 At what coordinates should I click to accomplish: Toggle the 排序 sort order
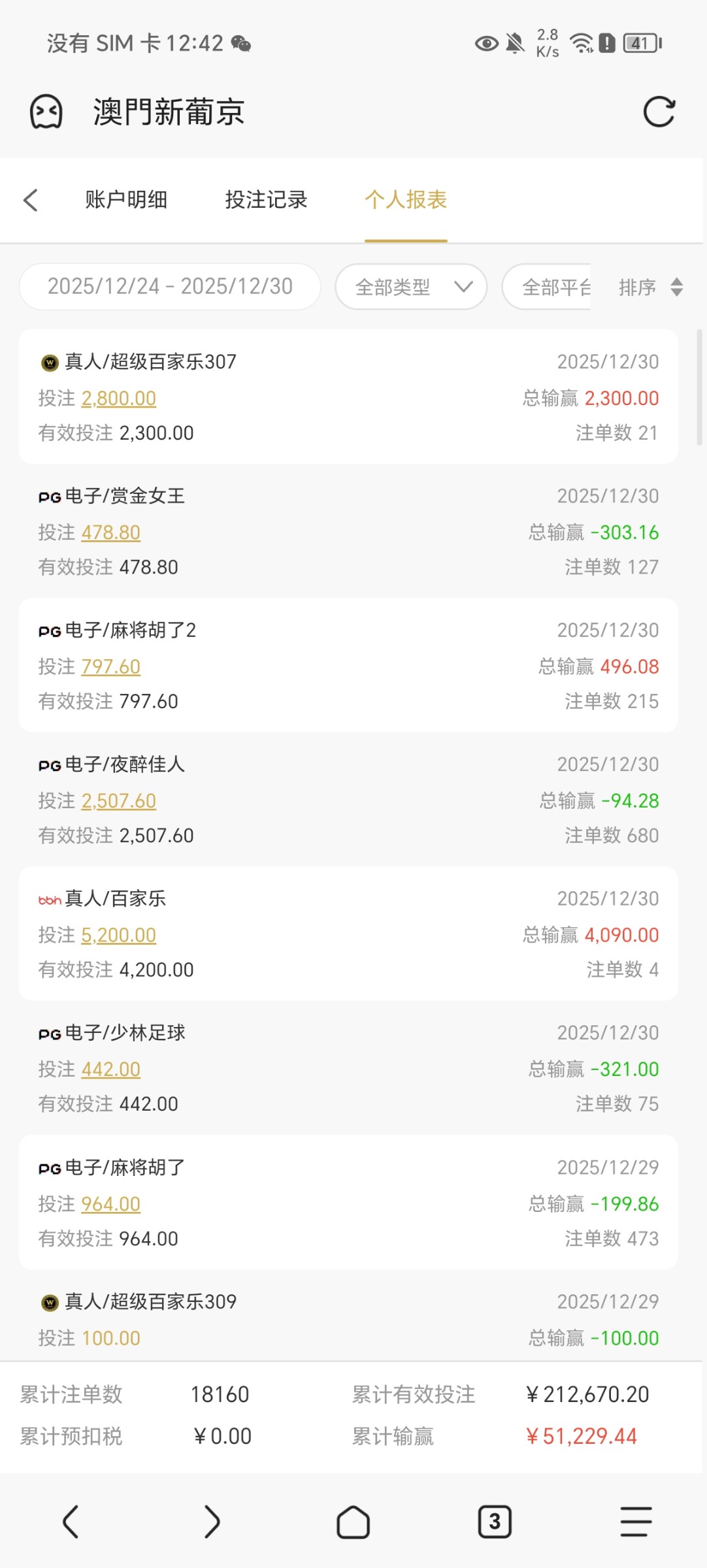[x=651, y=287]
